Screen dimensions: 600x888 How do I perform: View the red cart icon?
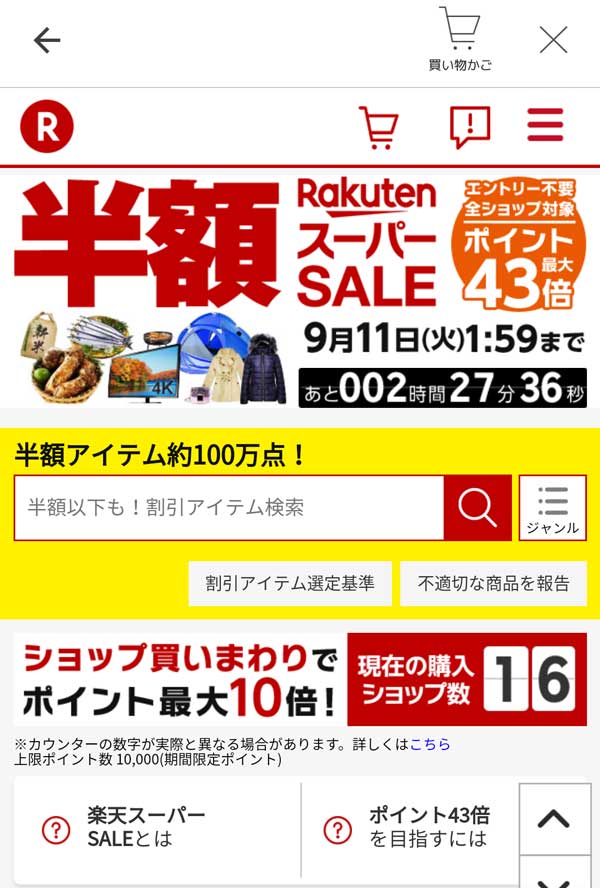379,127
